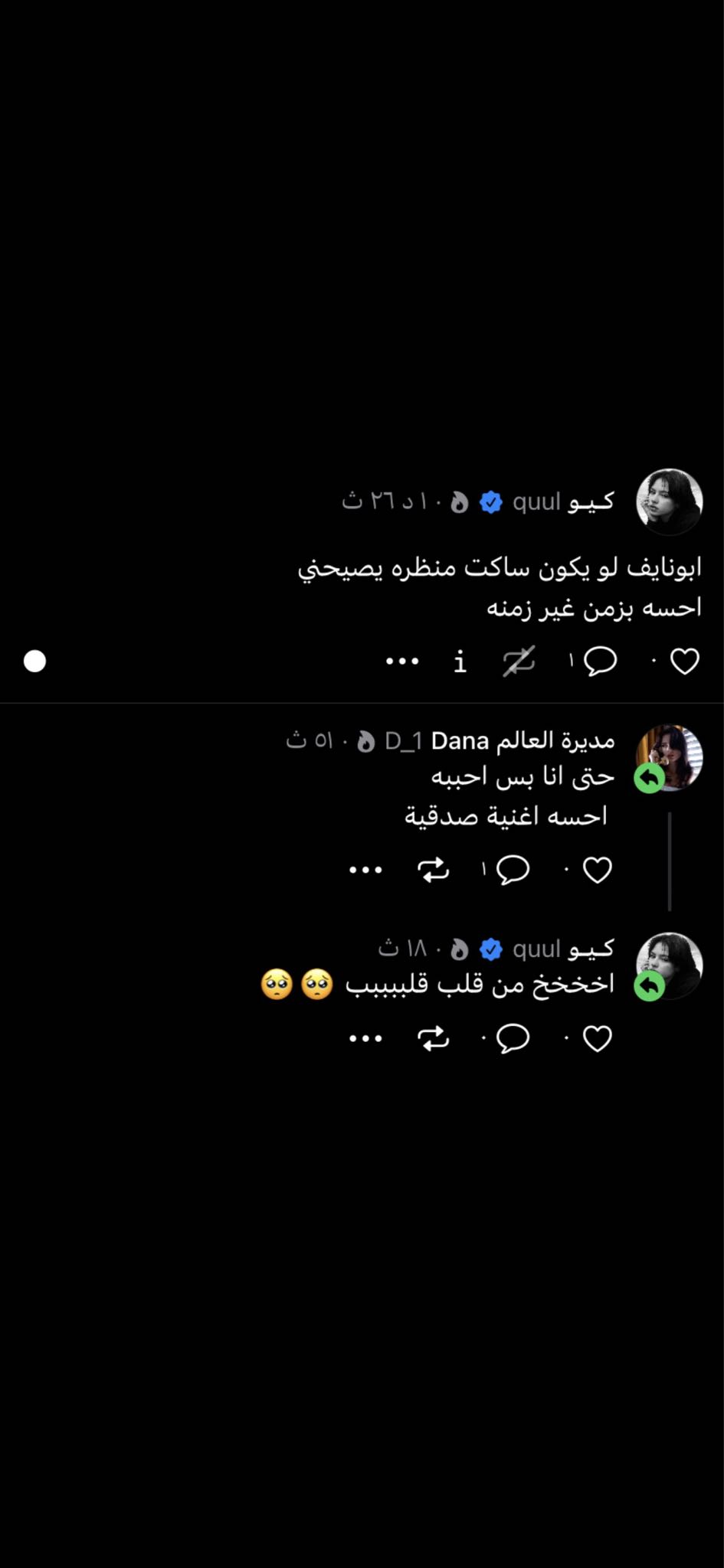Open the D_1 username on Dana's reply
Image resolution: width=724 pixels, height=1568 pixels.
[403, 741]
